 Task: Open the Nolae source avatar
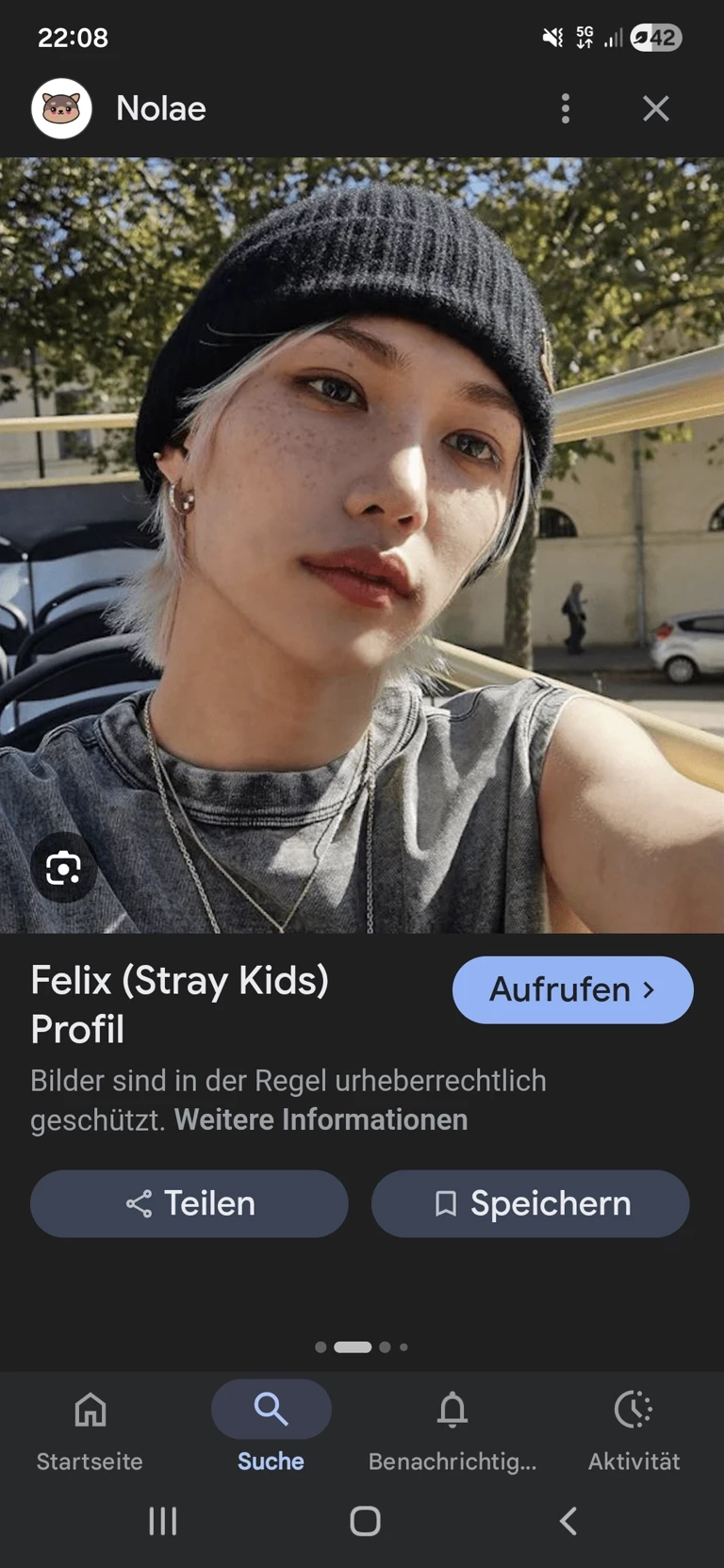(x=61, y=108)
